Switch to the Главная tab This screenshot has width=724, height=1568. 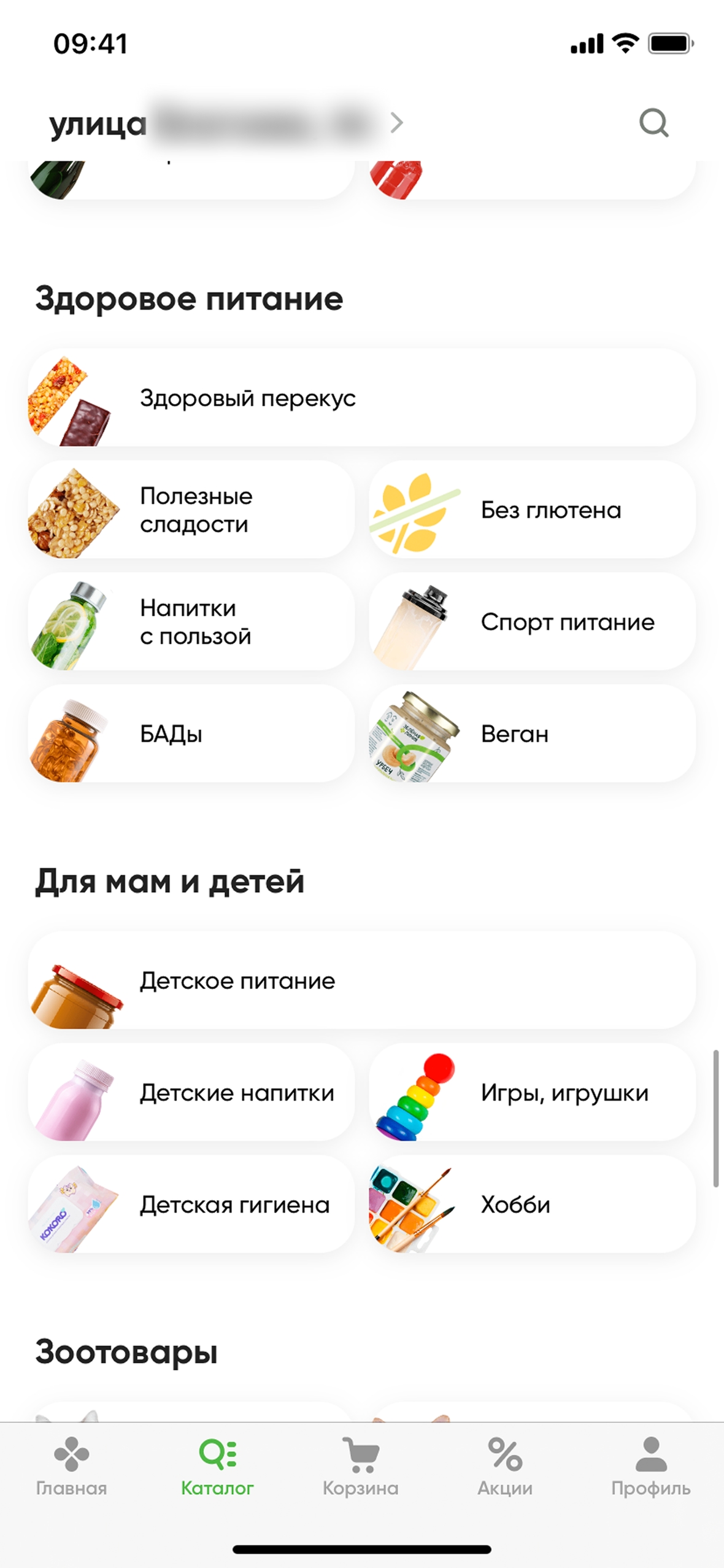point(71,1467)
